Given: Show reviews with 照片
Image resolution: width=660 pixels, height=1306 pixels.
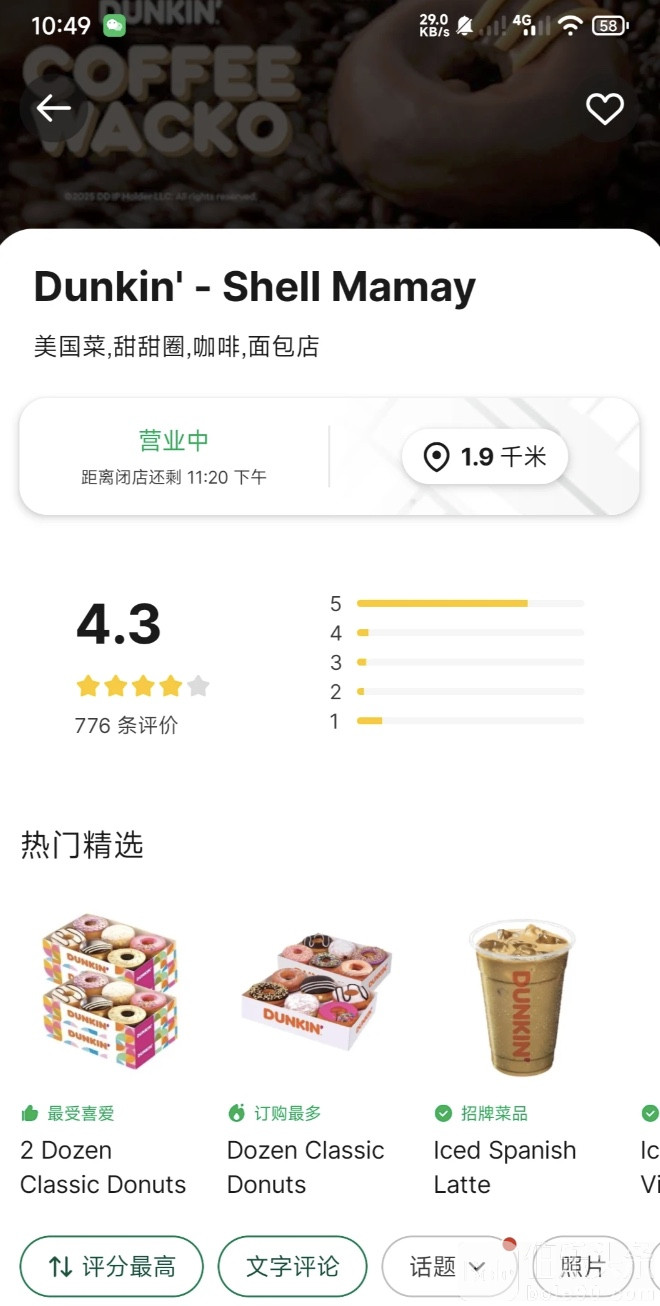Looking at the screenshot, I should click(582, 1267).
